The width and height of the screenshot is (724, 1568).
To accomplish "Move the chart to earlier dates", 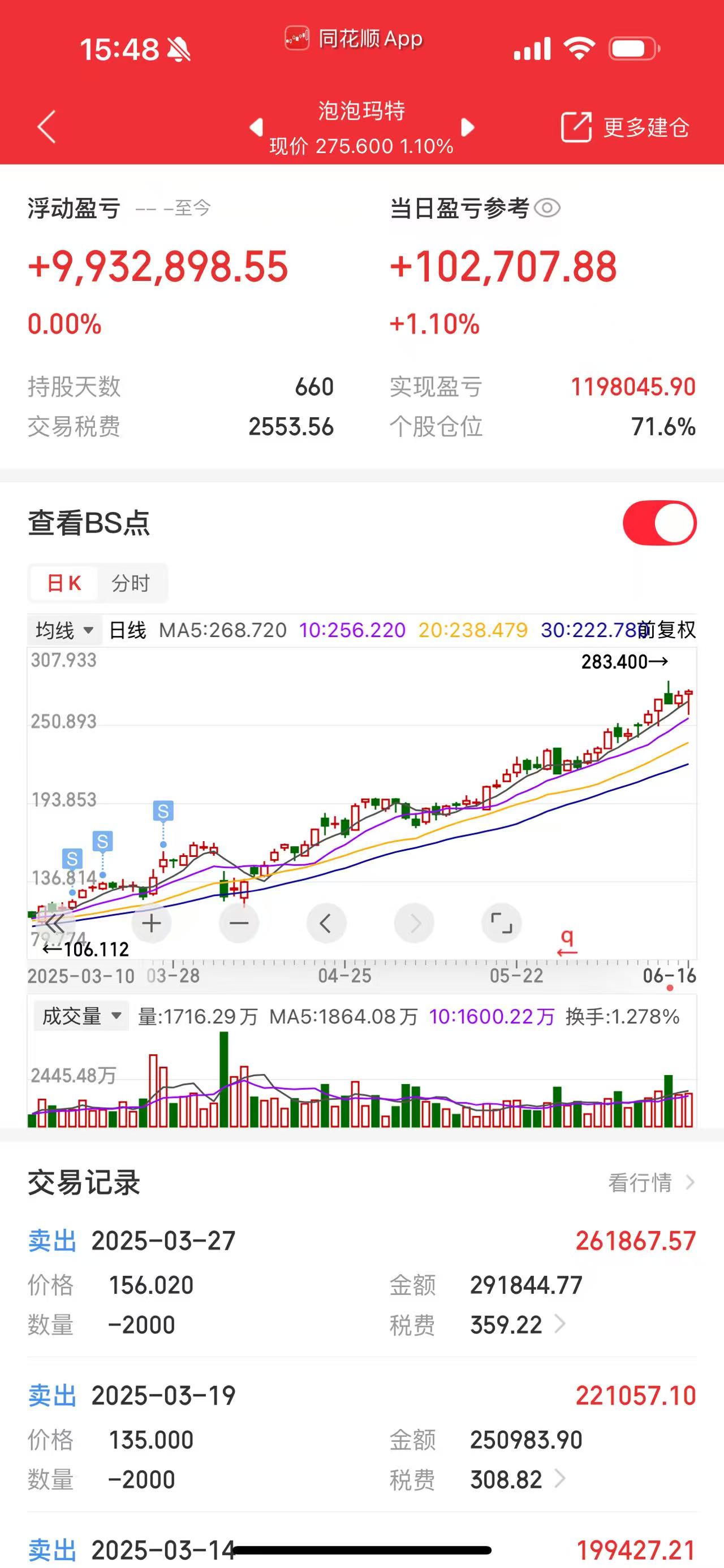I will click(x=326, y=924).
